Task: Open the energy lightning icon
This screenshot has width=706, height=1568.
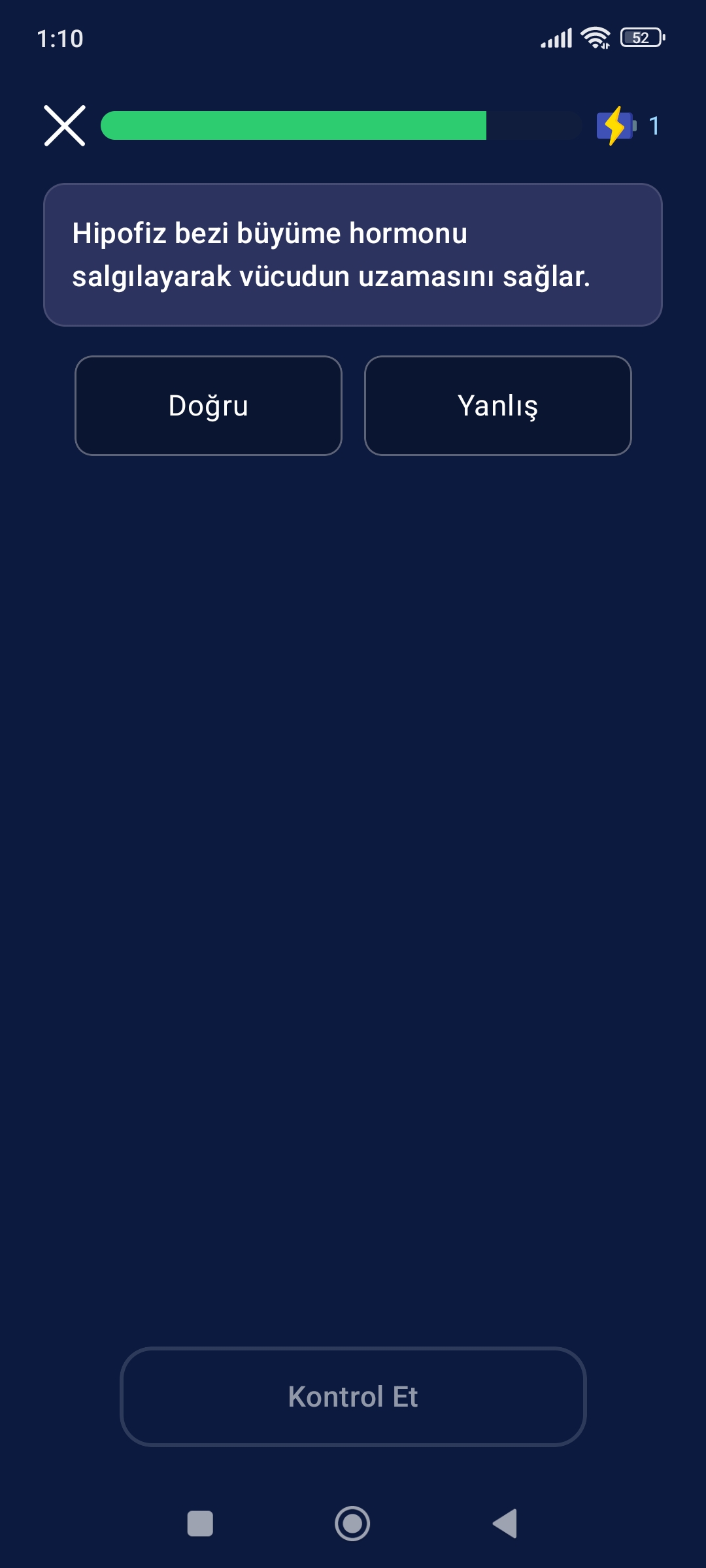Action: pos(615,125)
